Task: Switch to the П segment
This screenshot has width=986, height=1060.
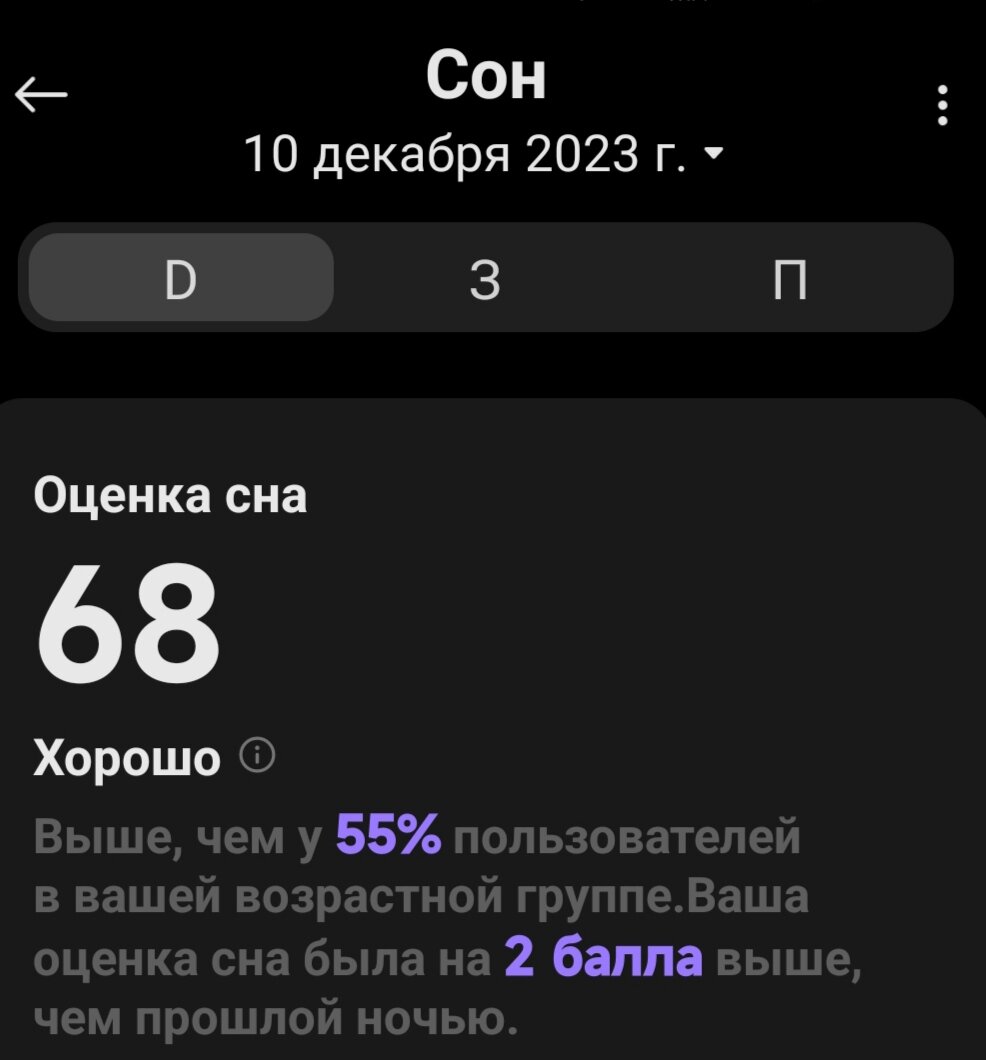Action: pyautogui.click(x=790, y=279)
